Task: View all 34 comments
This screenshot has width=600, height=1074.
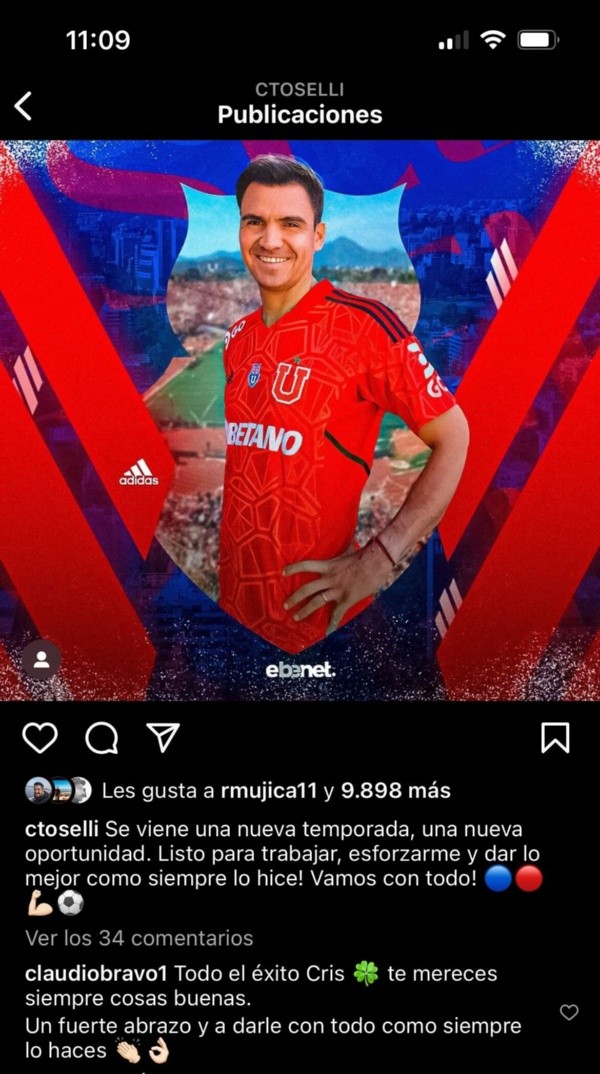Action: pyautogui.click(x=139, y=938)
